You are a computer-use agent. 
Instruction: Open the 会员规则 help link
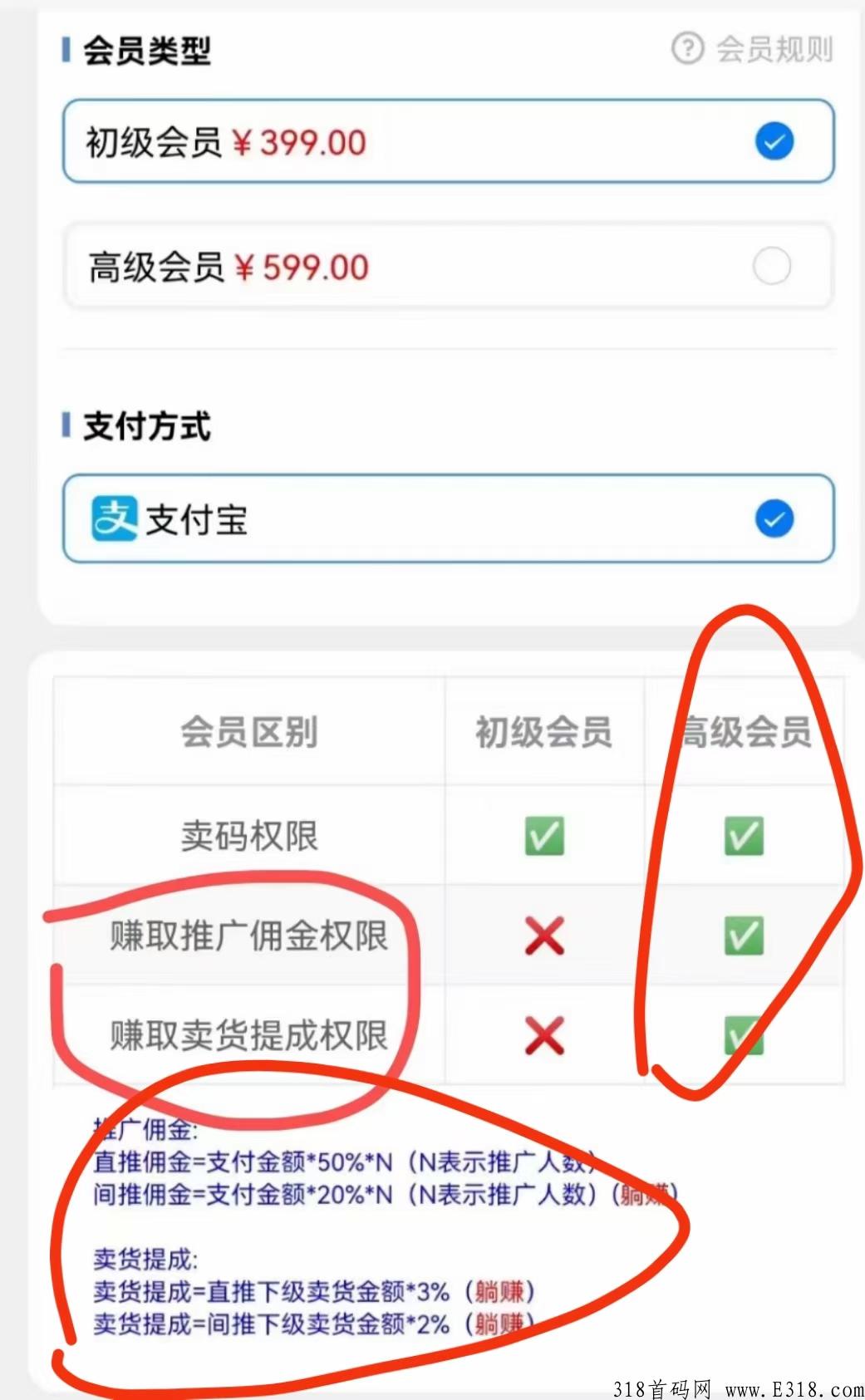click(x=753, y=49)
